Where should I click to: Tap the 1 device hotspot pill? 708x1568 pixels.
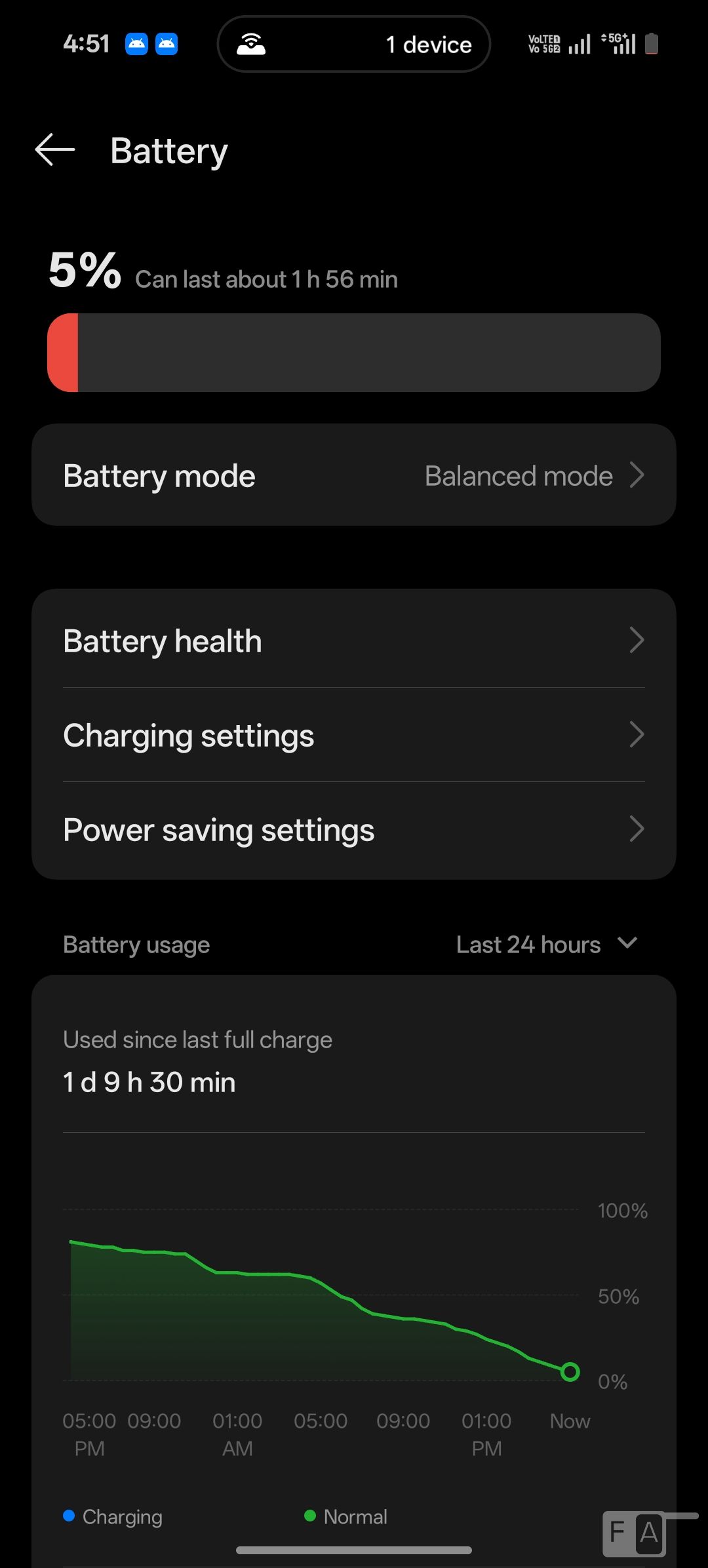(354, 45)
